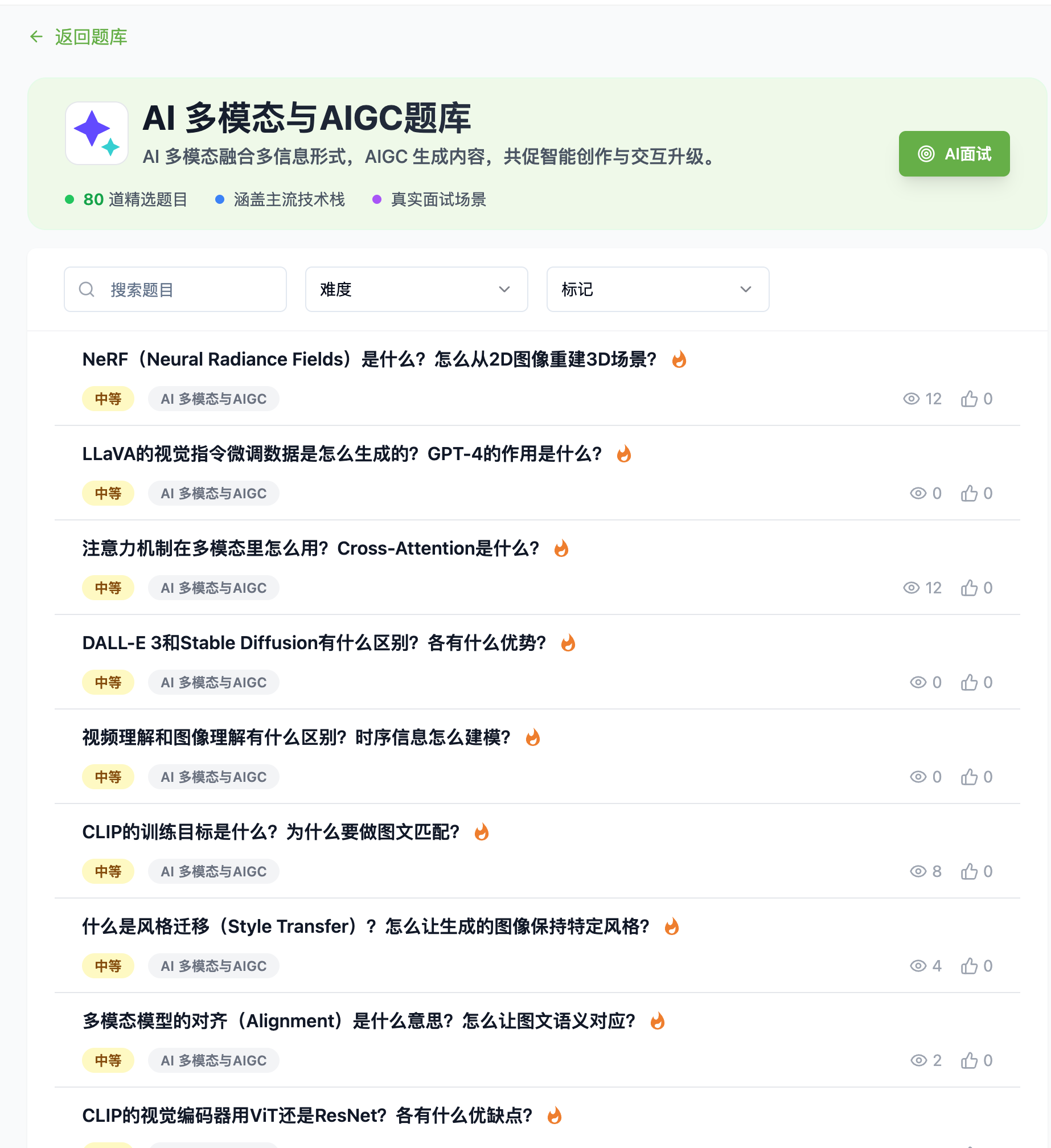This screenshot has height=1148, width=1051.
Task: Open the 多模态模型的对齐 Alignment question
Action: pyautogui.click(x=359, y=1021)
